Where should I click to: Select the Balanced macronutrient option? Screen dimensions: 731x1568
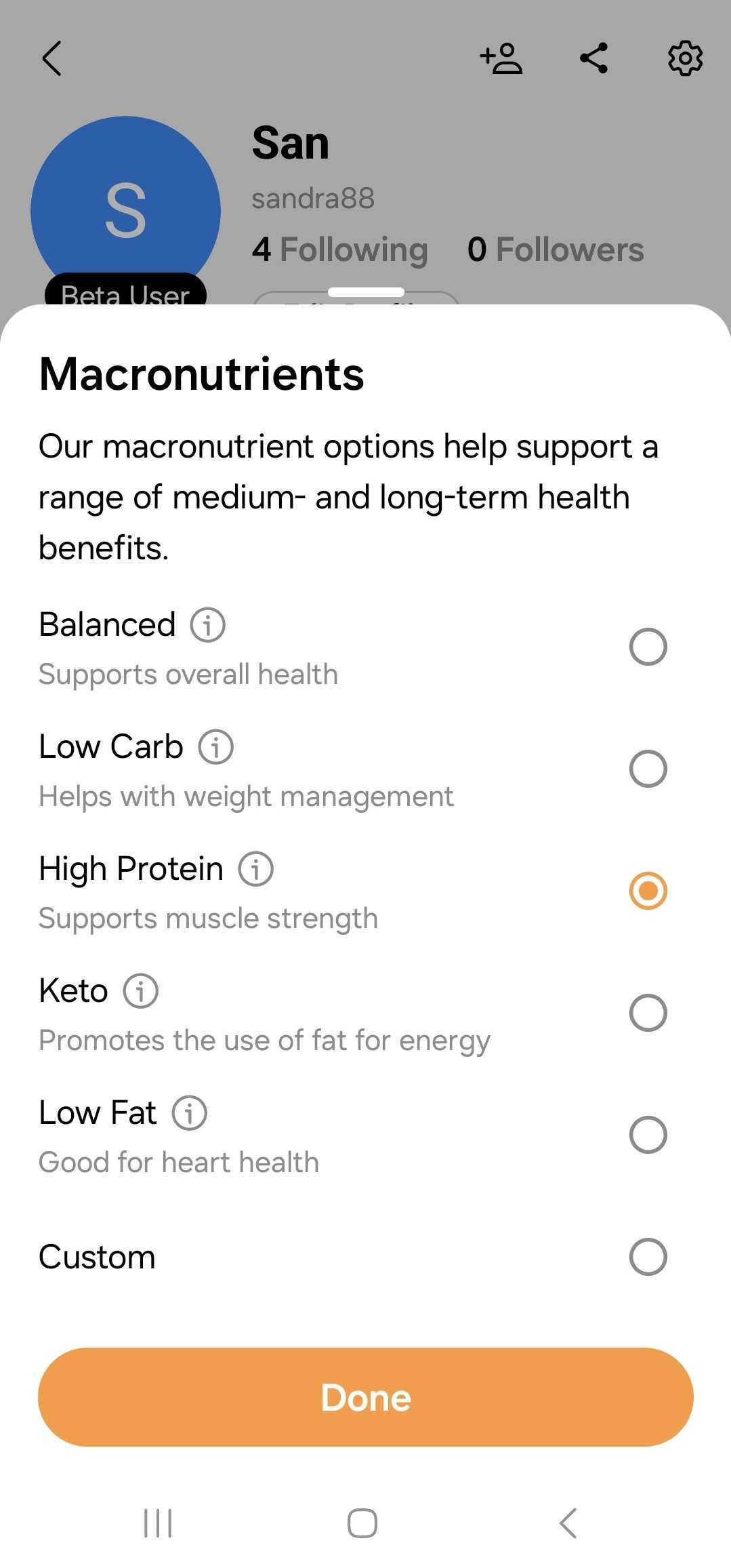pyautogui.click(x=648, y=647)
